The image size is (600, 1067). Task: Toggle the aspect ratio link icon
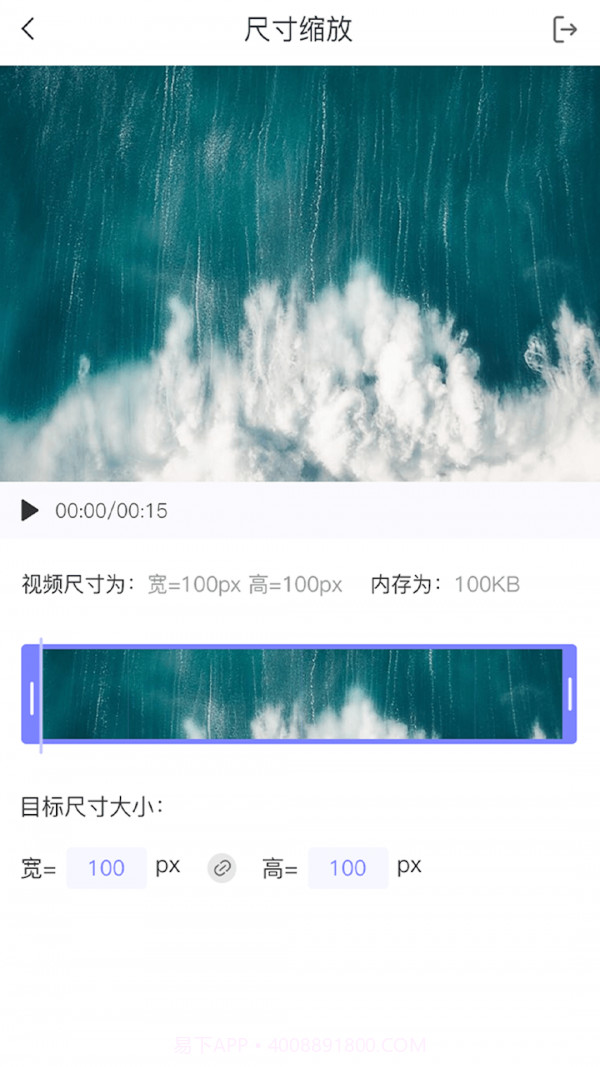tap(222, 868)
